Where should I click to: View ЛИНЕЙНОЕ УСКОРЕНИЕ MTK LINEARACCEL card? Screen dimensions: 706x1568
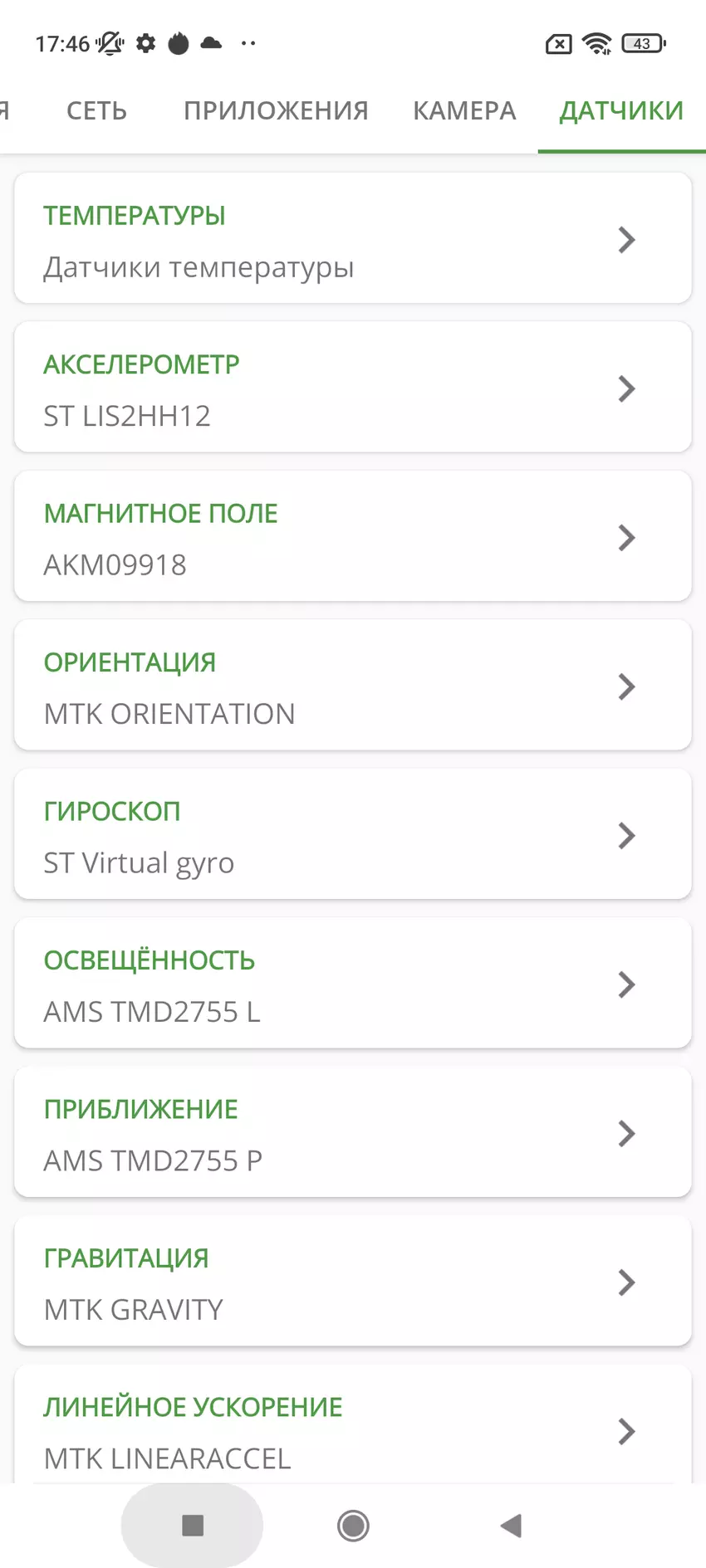tap(353, 1428)
